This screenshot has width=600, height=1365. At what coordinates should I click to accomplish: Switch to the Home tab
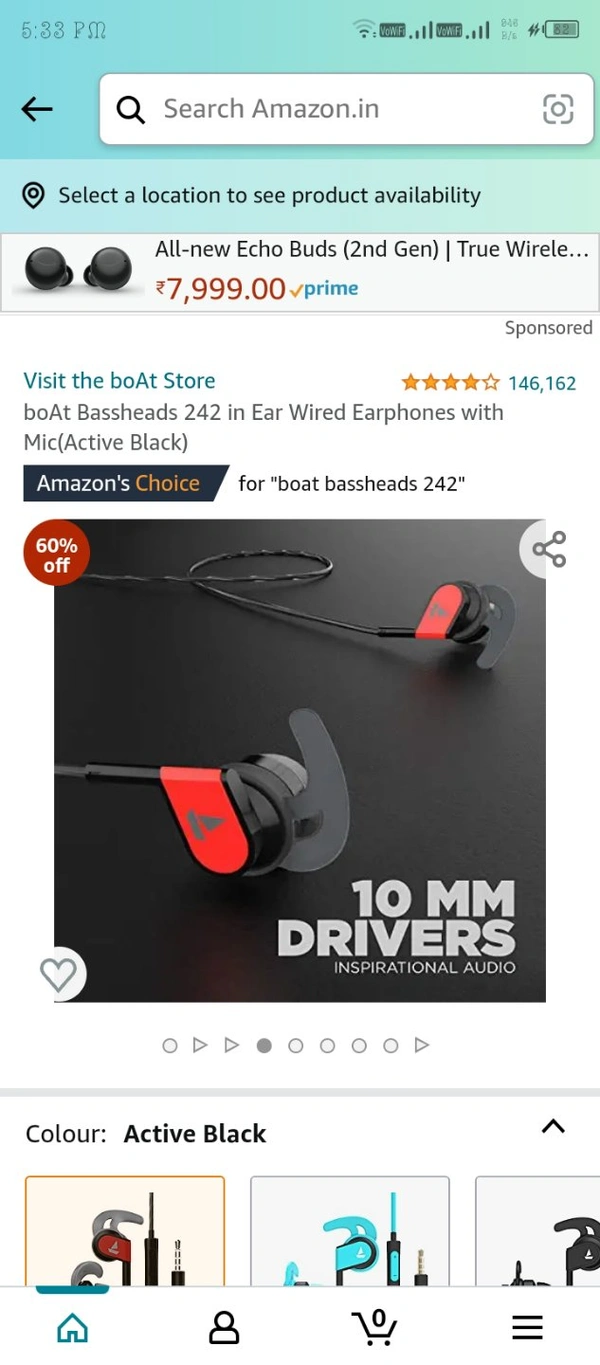point(72,1327)
